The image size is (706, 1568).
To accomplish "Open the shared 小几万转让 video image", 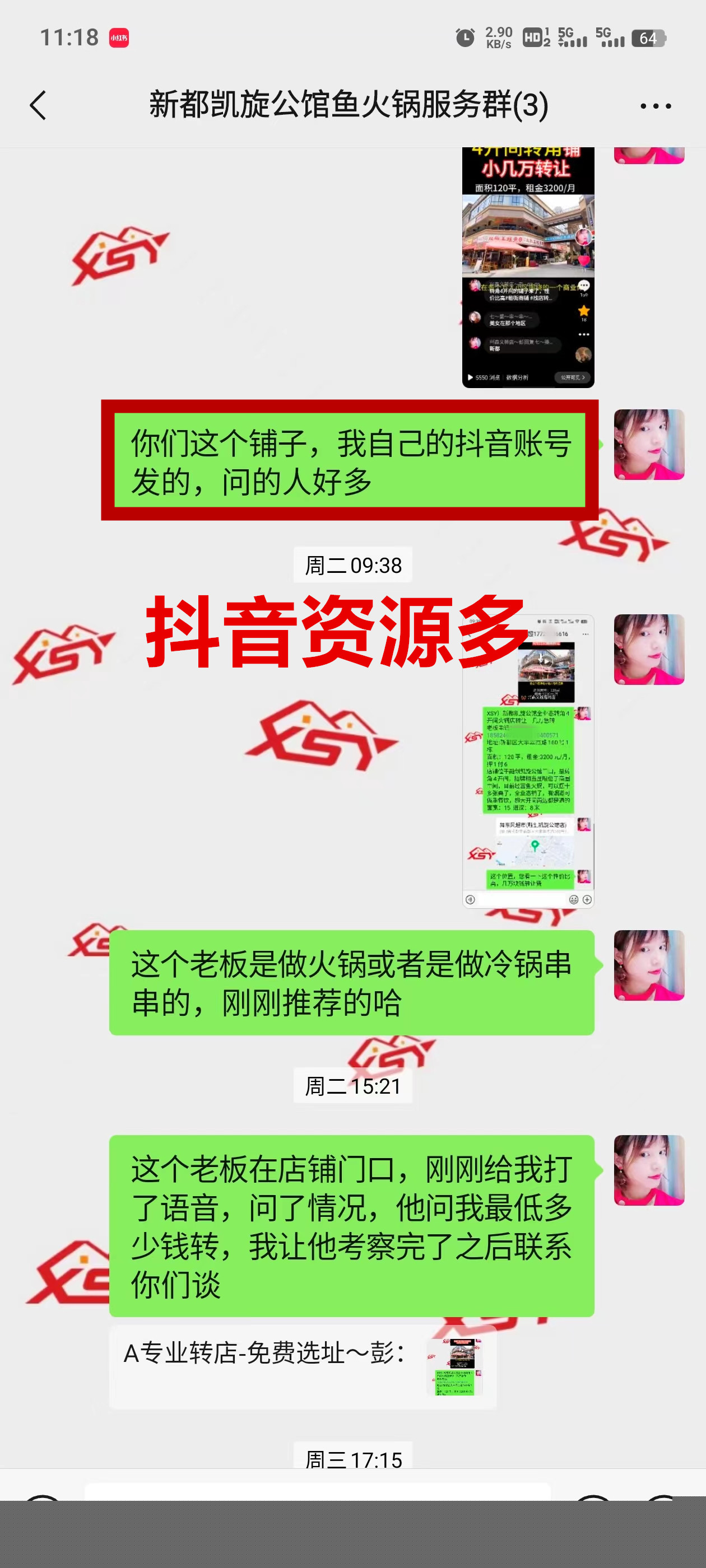I will click(527, 268).
